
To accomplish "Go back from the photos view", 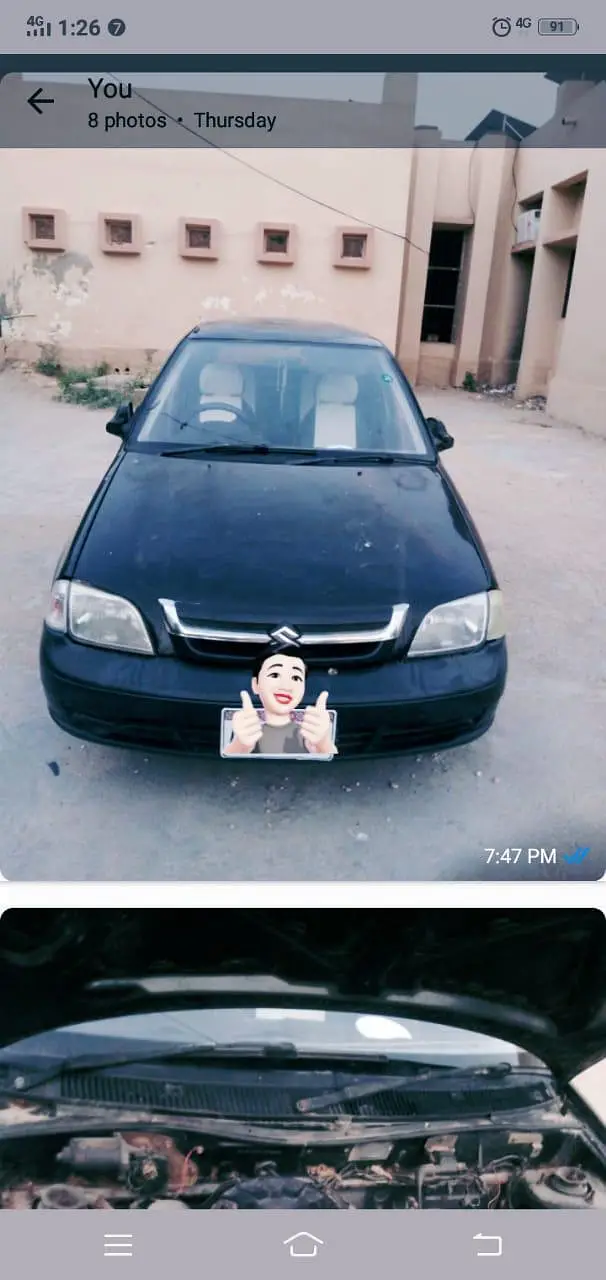I will 40,101.
